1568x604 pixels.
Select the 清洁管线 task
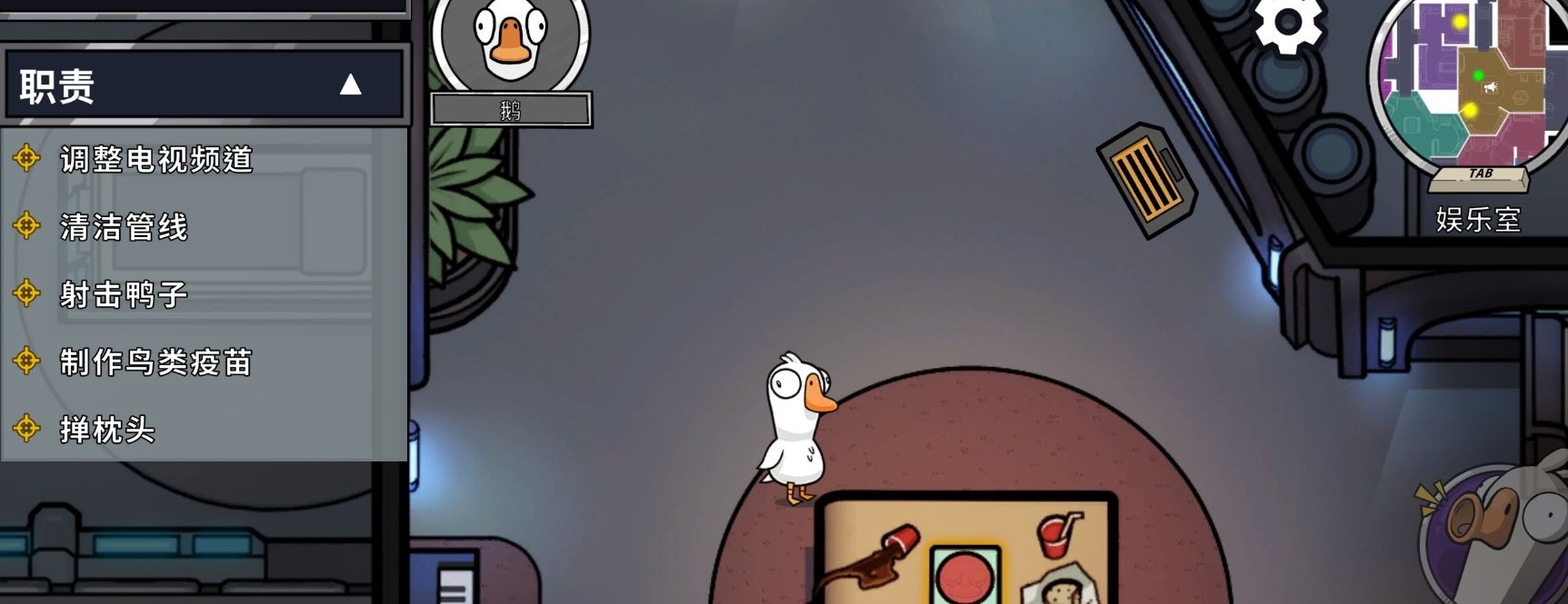(x=124, y=227)
